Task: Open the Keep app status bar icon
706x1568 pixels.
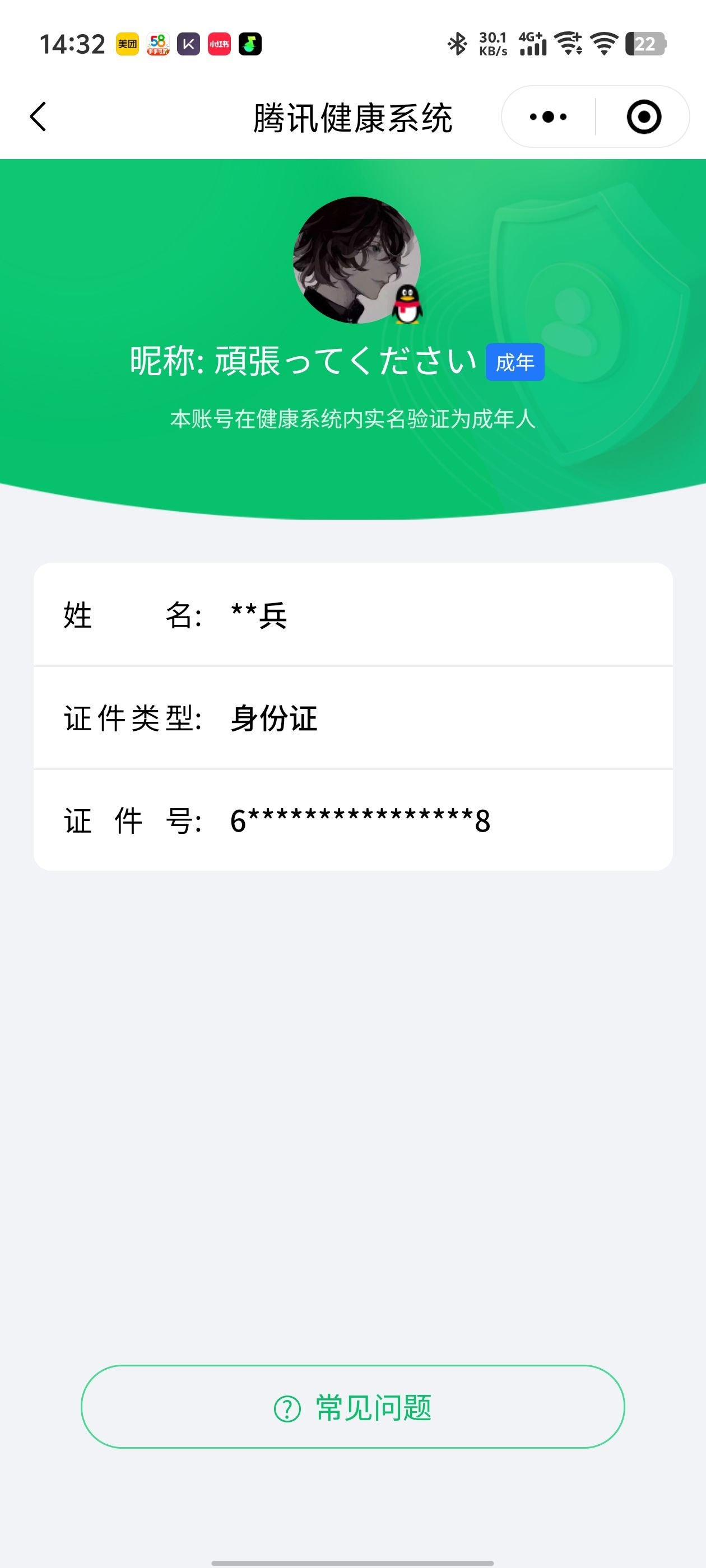Action: click(x=189, y=44)
